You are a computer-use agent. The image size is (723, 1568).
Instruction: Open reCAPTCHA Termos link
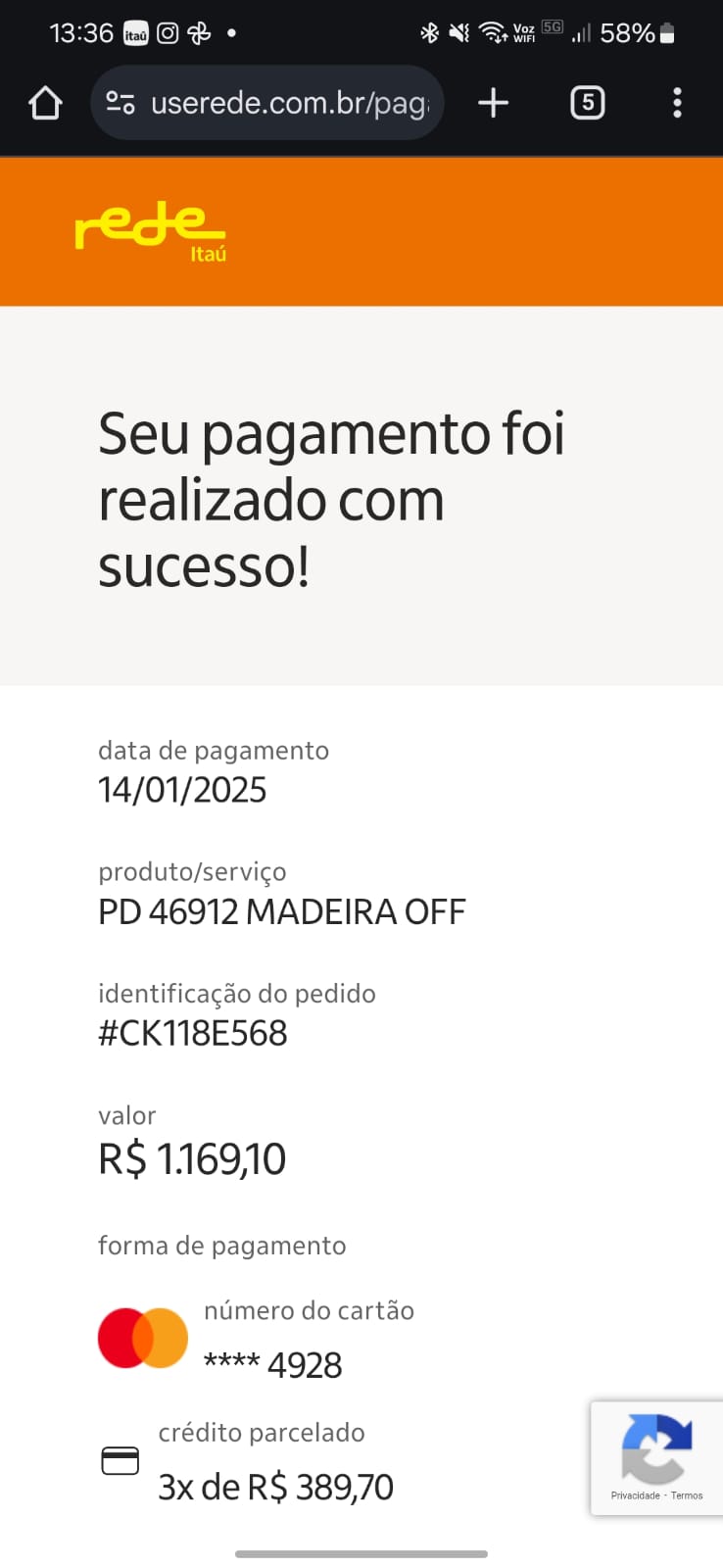687,1495
